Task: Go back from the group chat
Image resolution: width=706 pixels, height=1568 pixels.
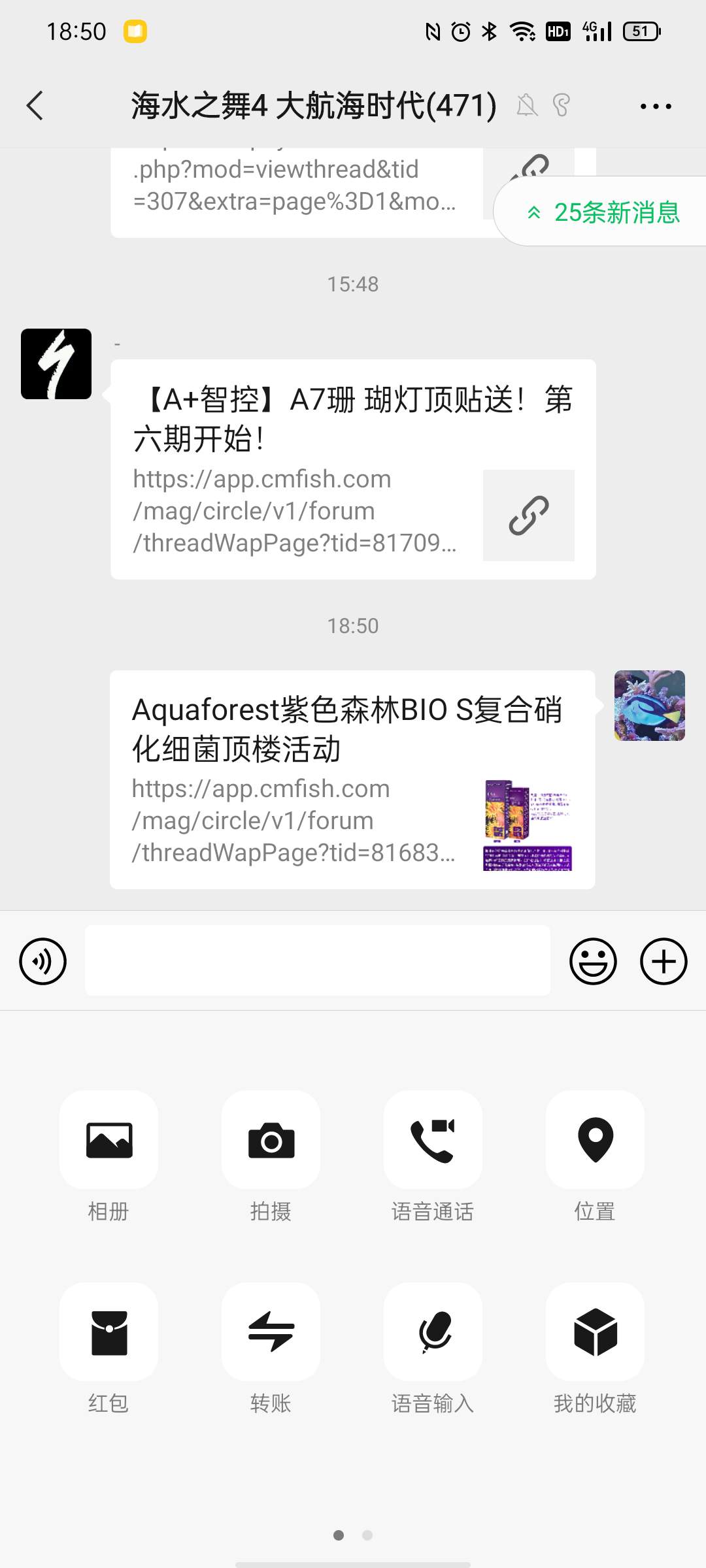Action: pyautogui.click(x=35, y=106)
